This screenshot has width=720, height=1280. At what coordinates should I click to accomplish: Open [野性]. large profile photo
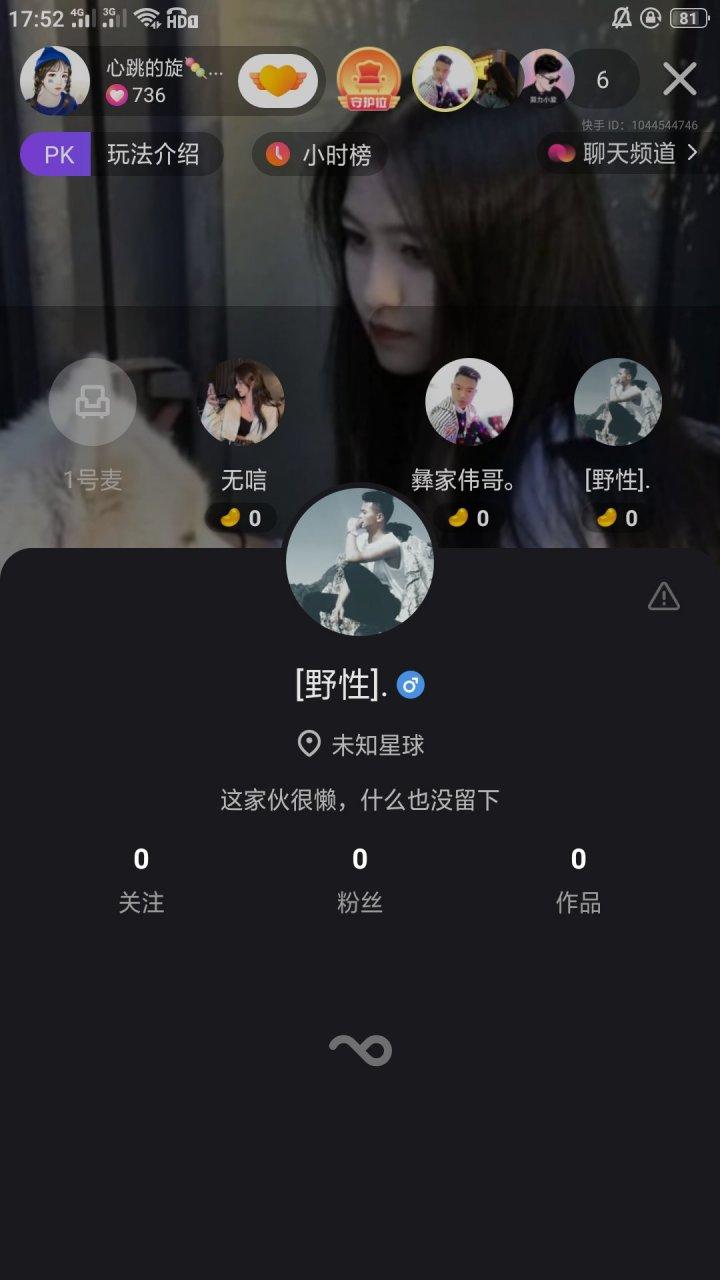[x=360, y=561]
